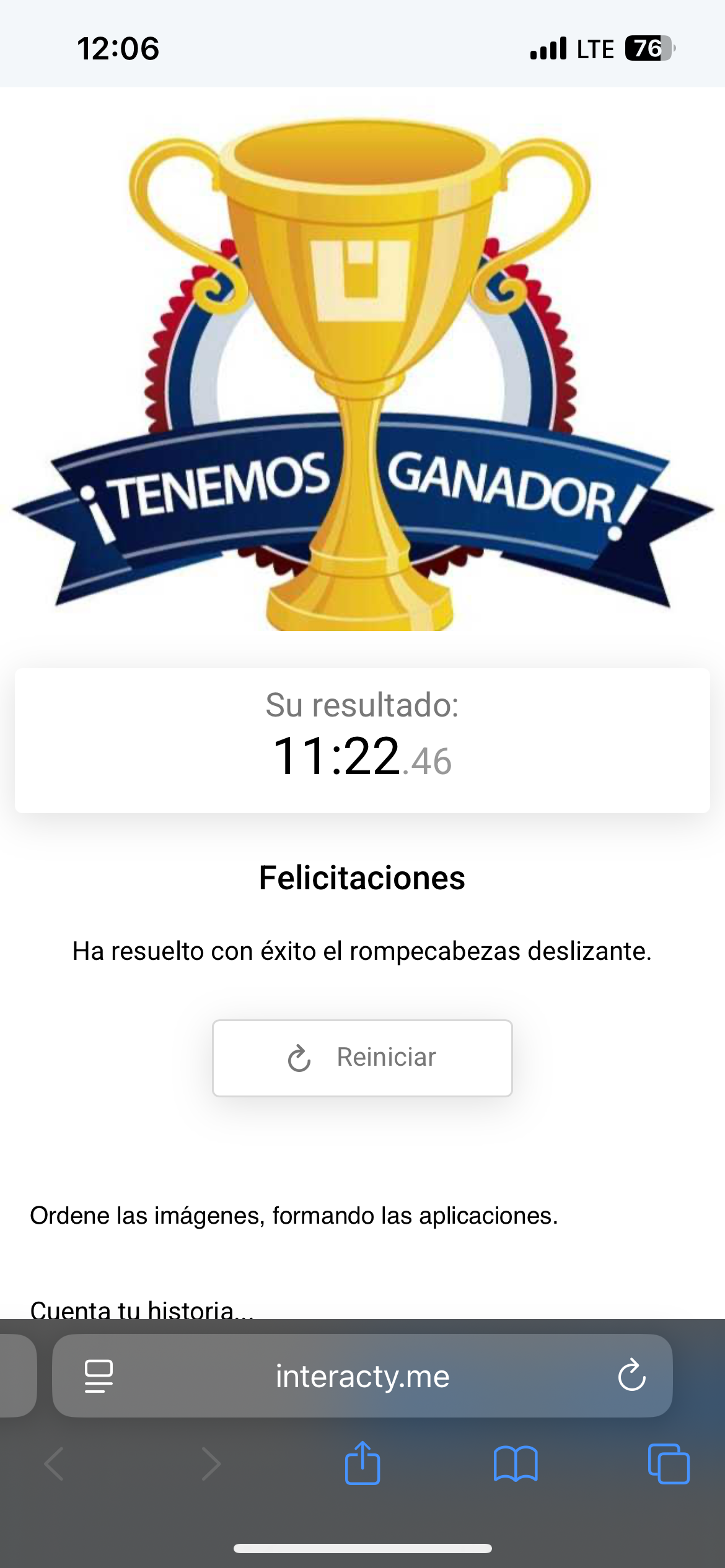Show all open Safari tabs
725x1568 pixels.
[x=668, y=1464]
